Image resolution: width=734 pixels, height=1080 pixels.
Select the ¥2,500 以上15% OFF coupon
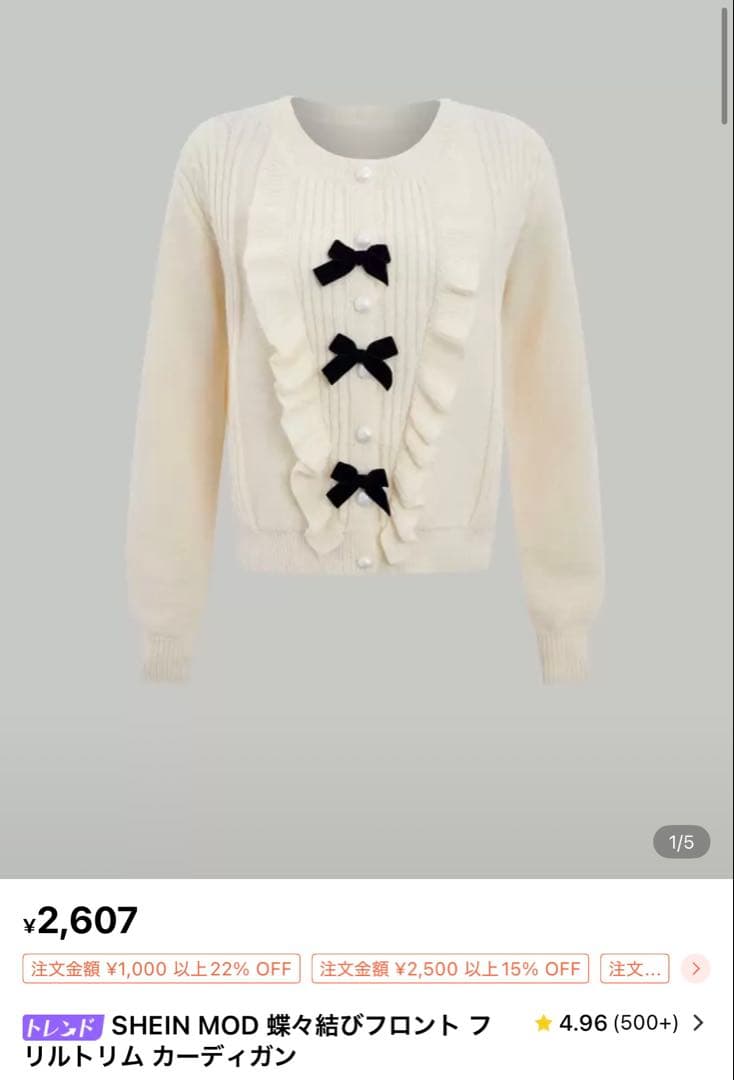(450, 968)
